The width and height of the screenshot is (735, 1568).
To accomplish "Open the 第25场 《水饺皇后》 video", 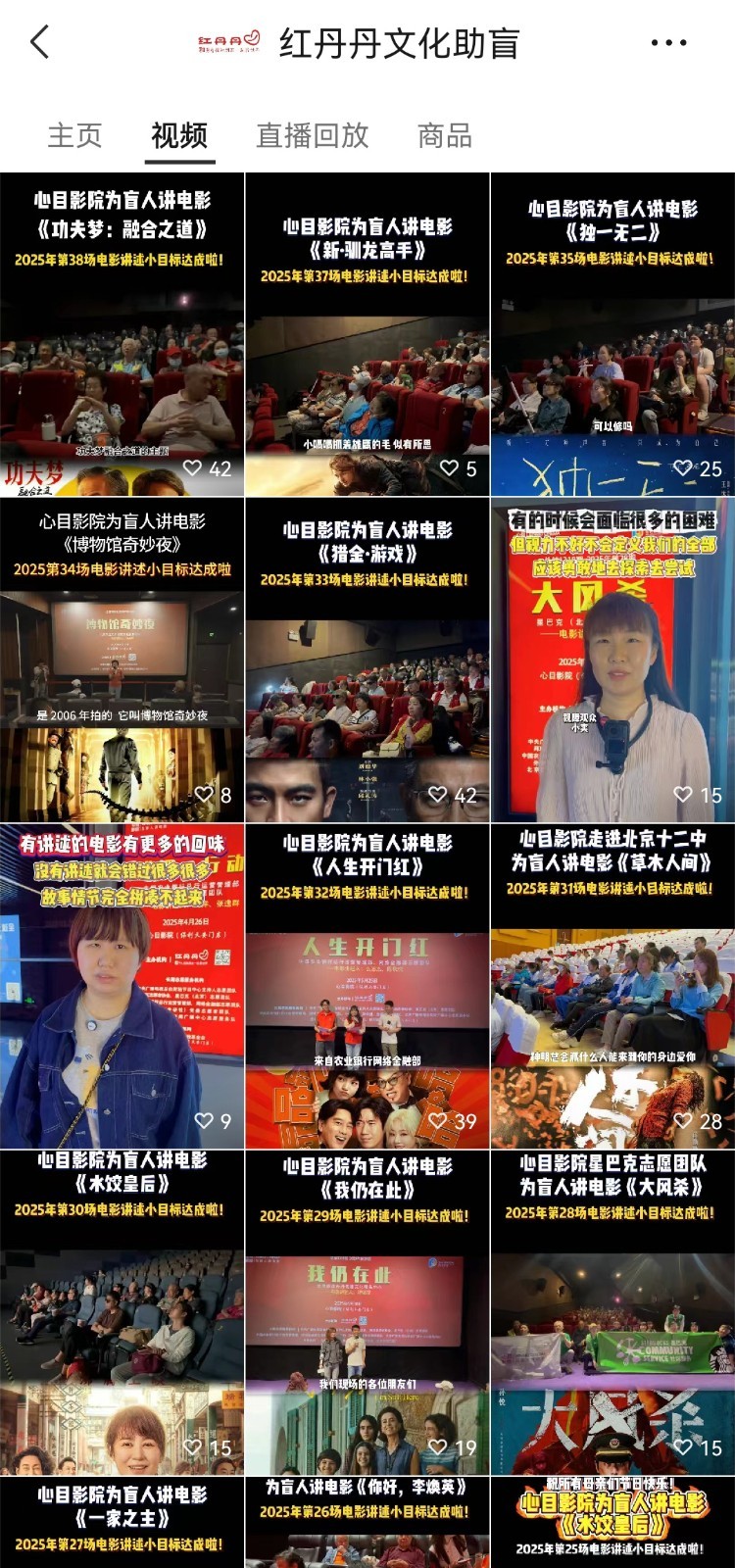I will coord(612,1523).
